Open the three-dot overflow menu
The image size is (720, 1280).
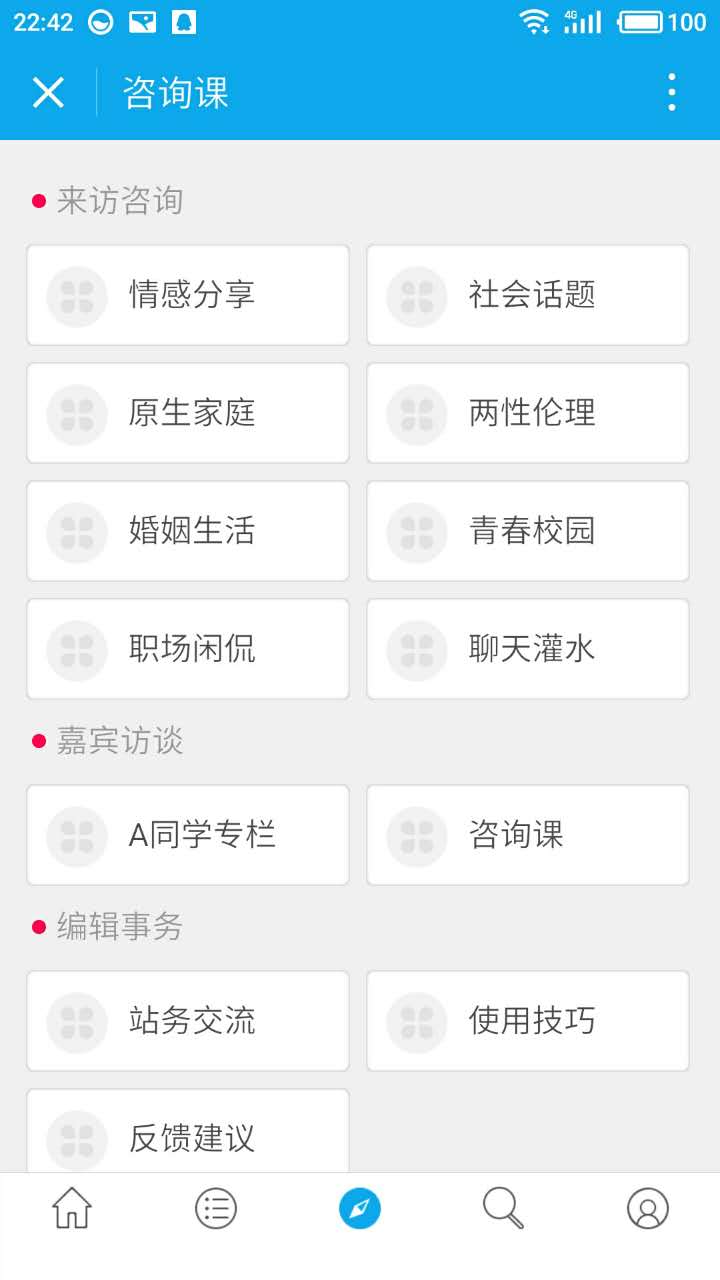[671, 93]
